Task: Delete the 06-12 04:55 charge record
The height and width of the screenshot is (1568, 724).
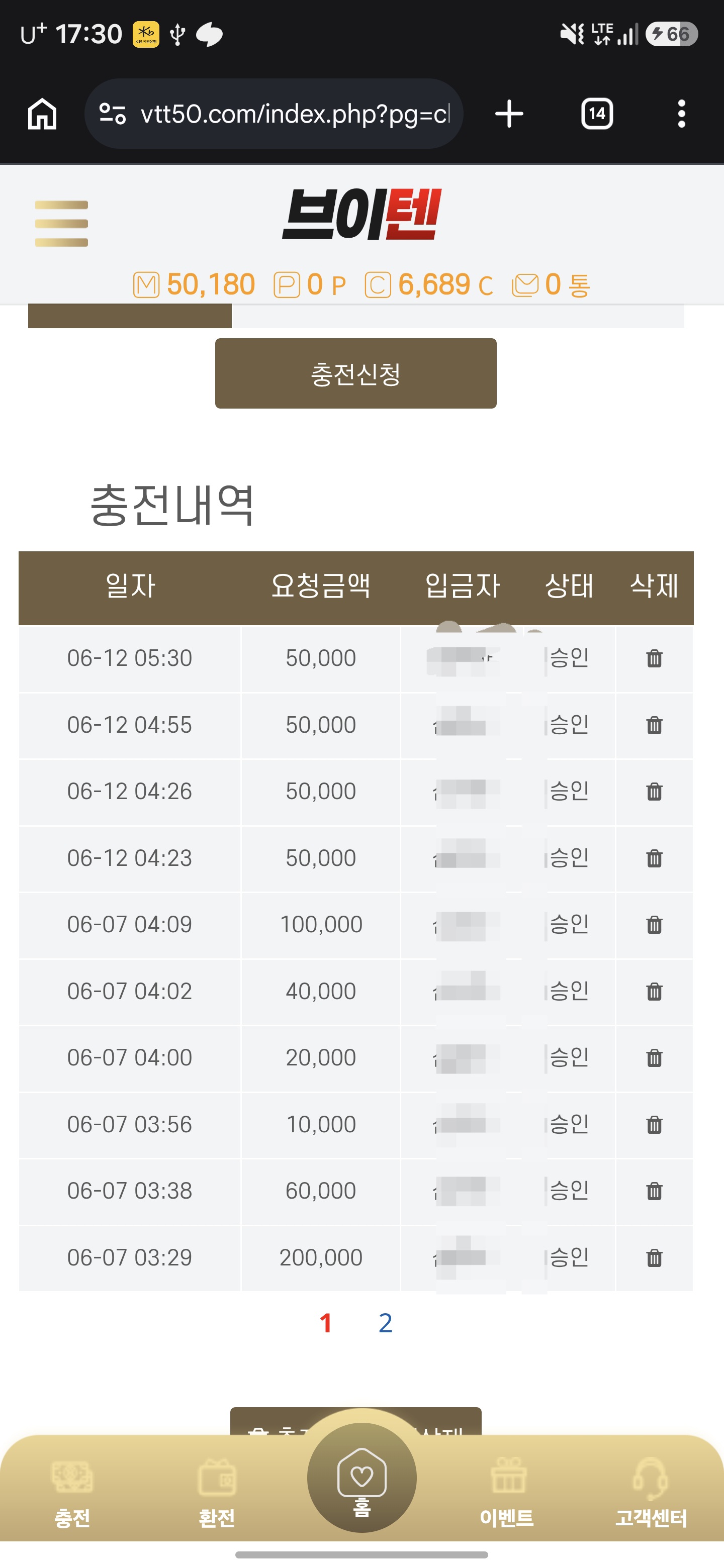Action: click(x=654, y=725)
